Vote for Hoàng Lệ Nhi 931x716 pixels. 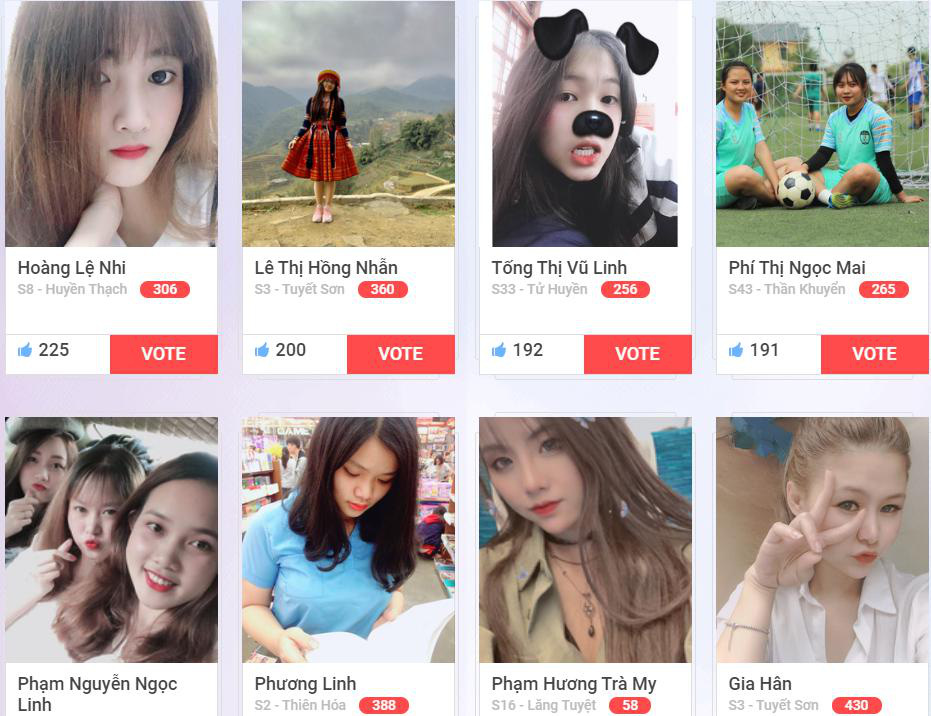pos(163,354)
